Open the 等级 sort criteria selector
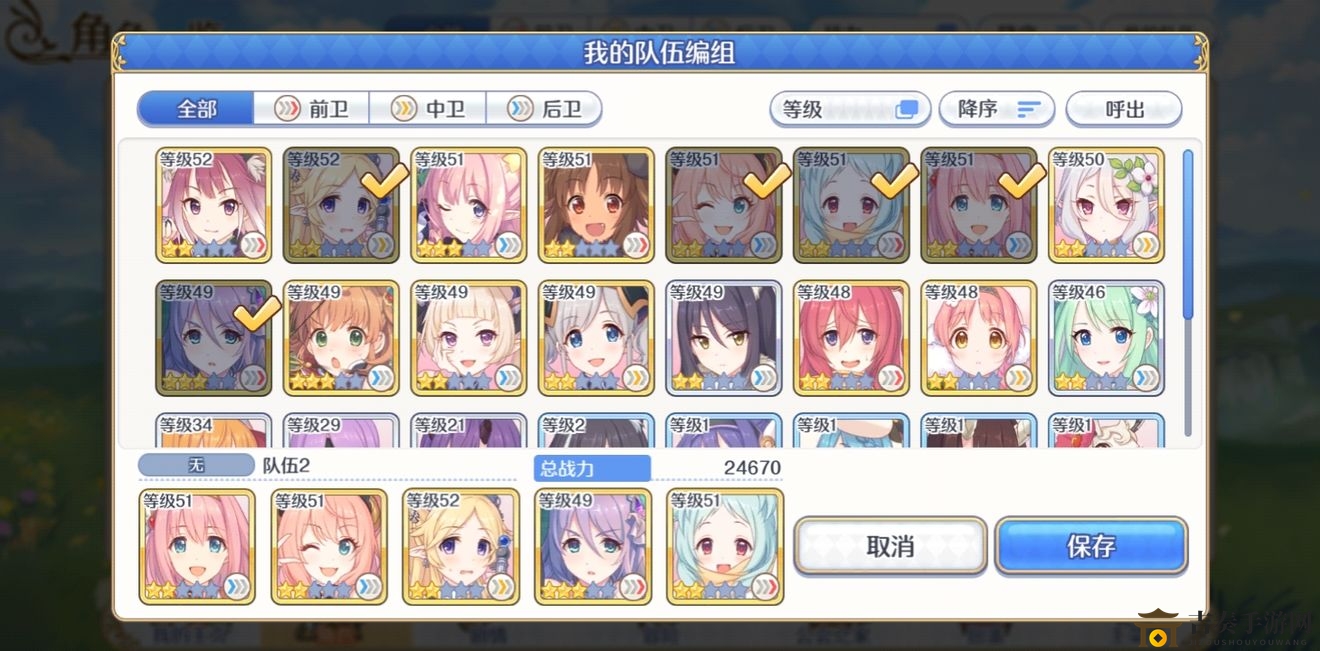1320x651 pixels. coord(849,109)
